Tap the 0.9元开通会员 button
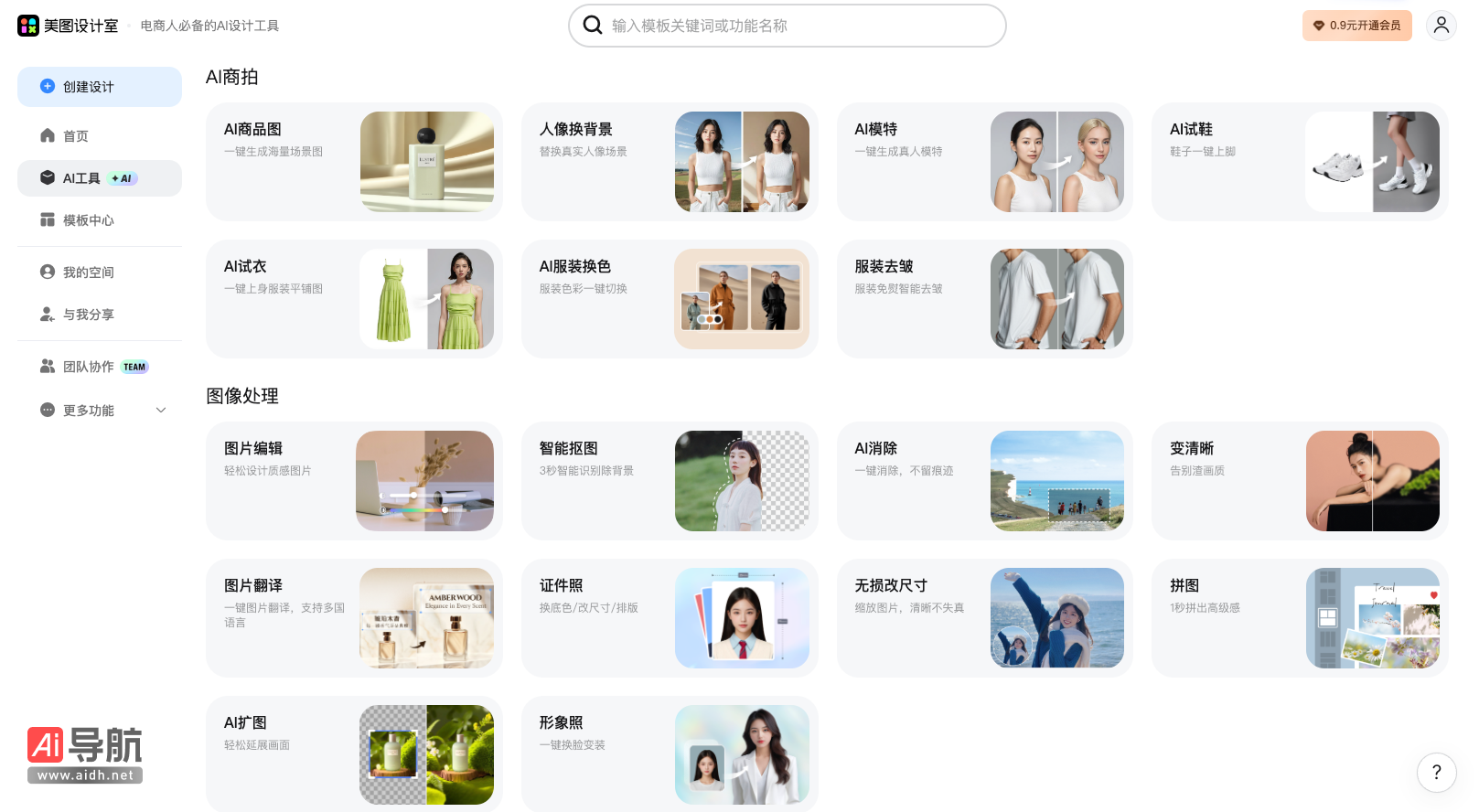1479x812 pixels. (x=1356, y=26)
